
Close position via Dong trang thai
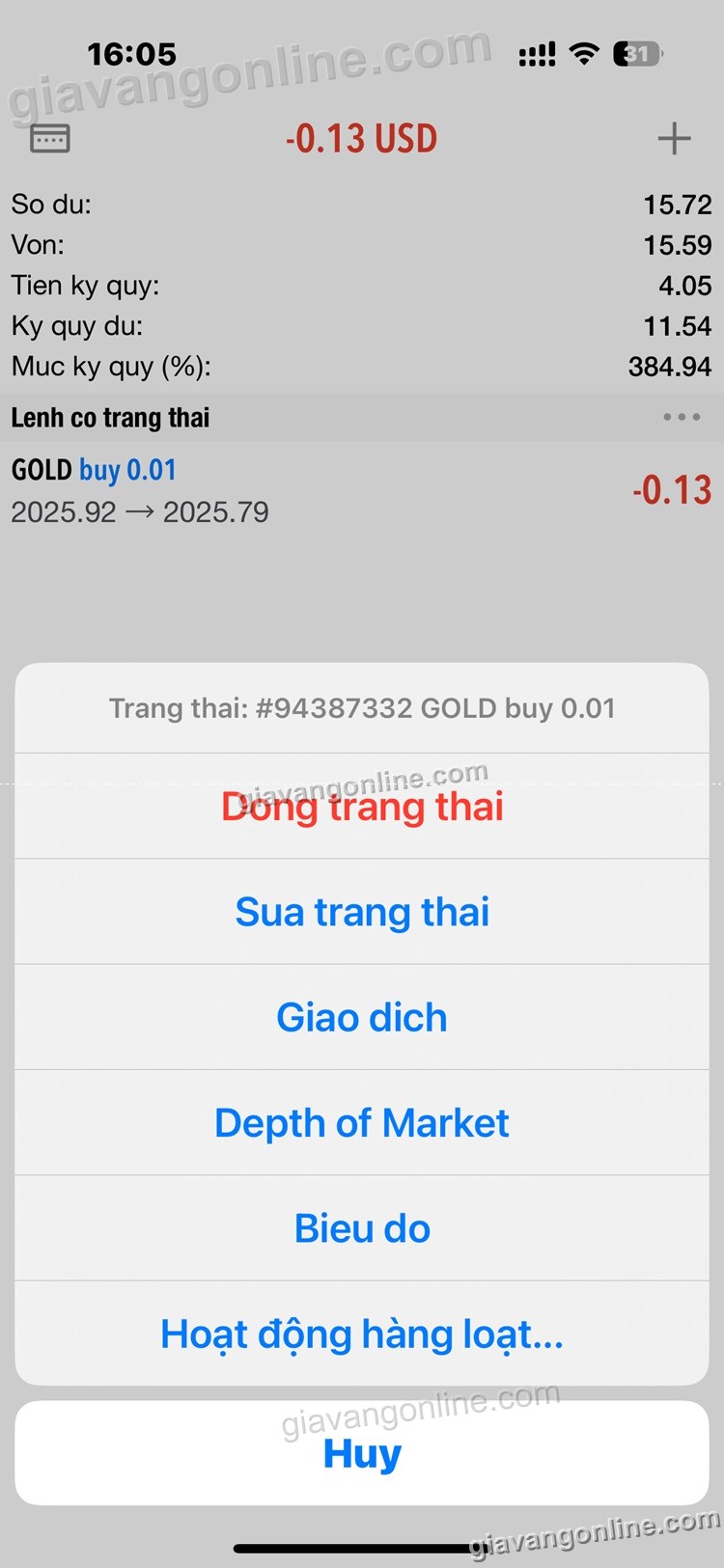point(362,807)
